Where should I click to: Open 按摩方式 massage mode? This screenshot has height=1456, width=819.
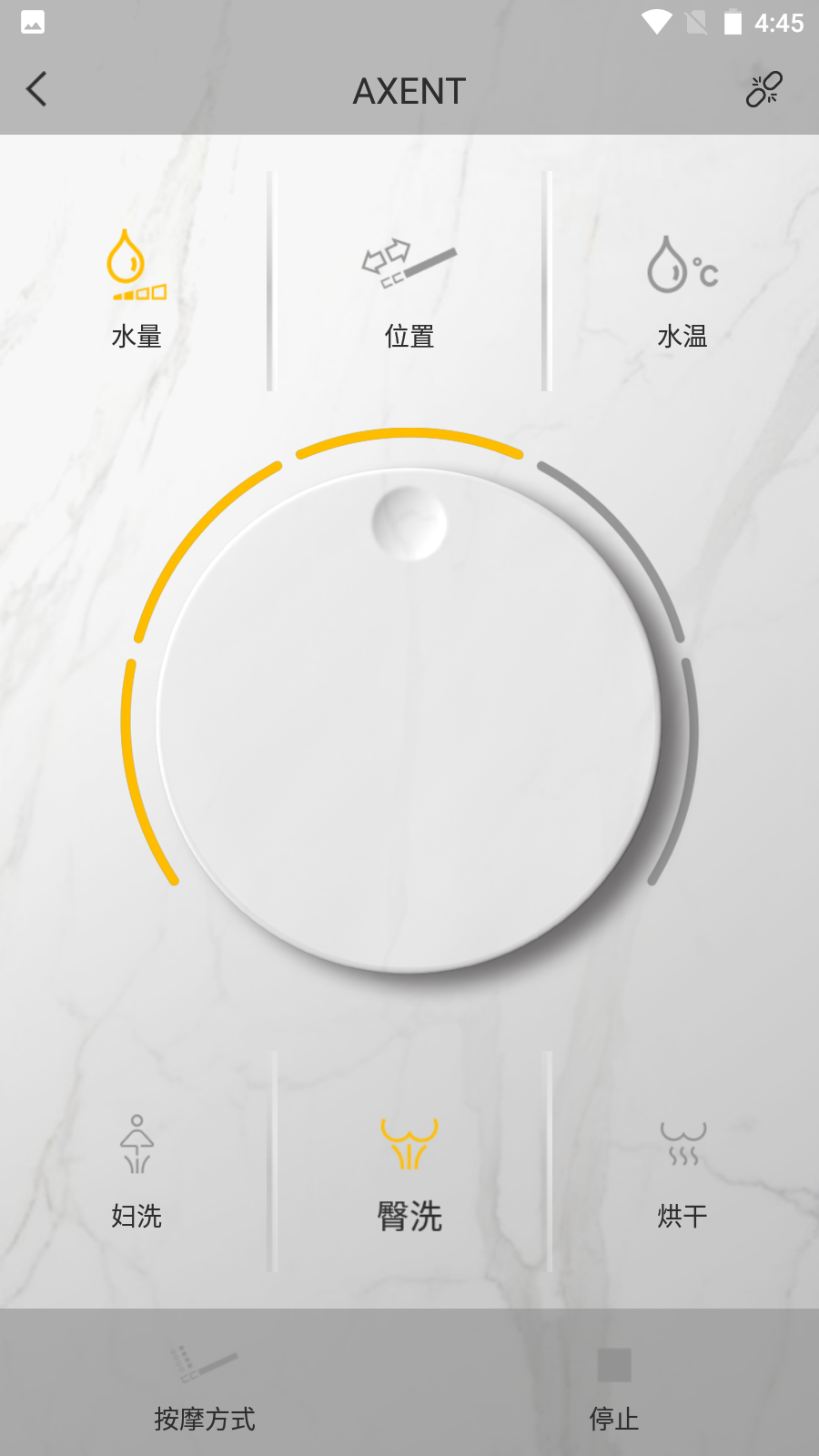pyautogui.click(x=205, y=1388)
